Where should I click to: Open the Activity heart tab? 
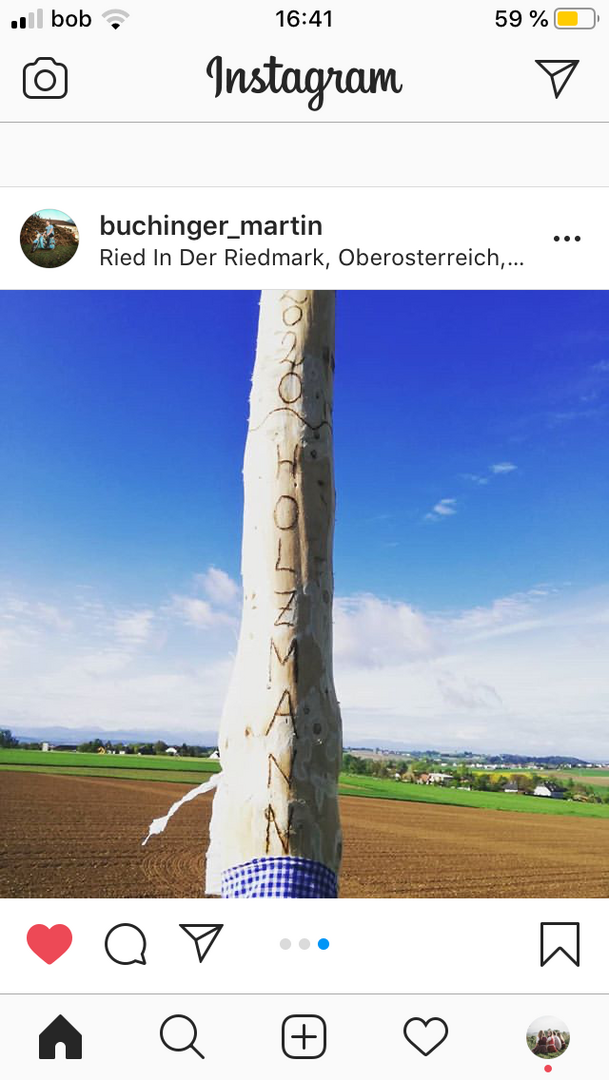click(x=426, y=1038)
